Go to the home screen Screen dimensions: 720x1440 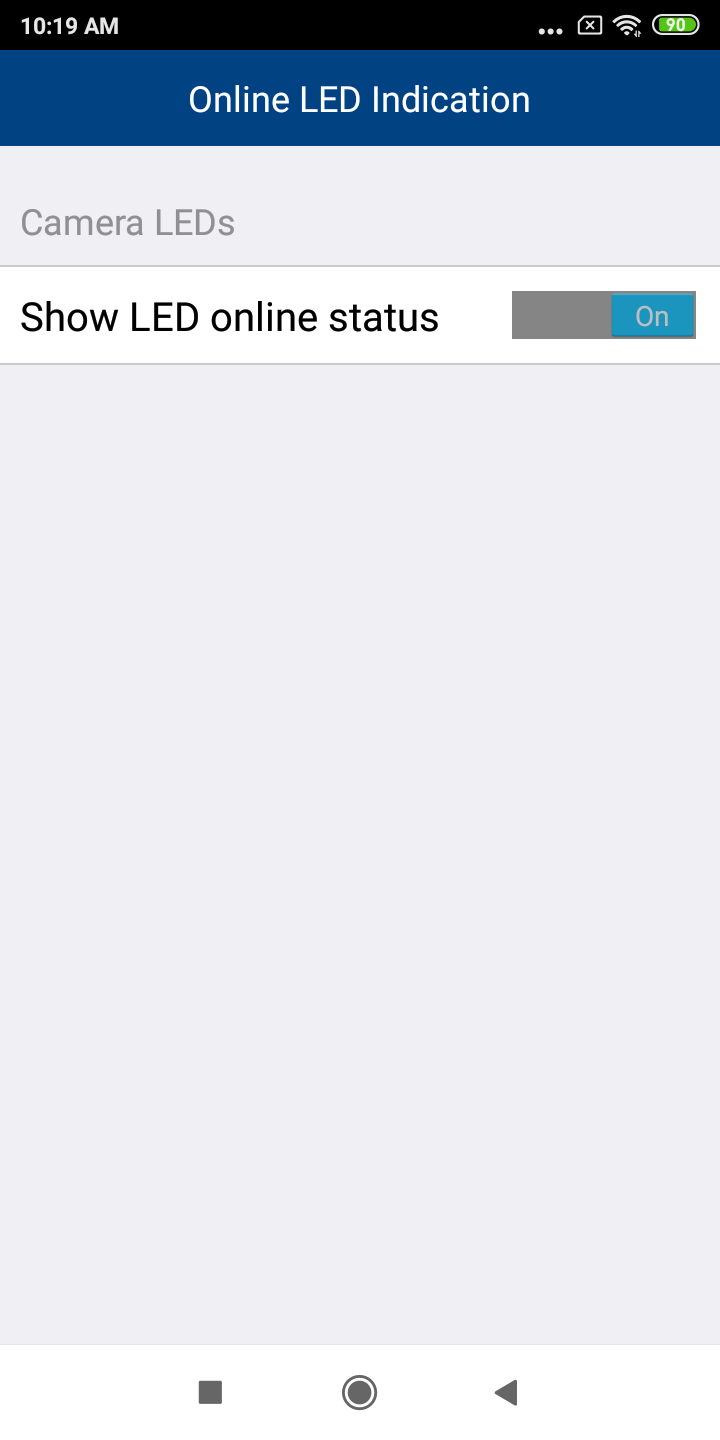[x=359, y=1392]
